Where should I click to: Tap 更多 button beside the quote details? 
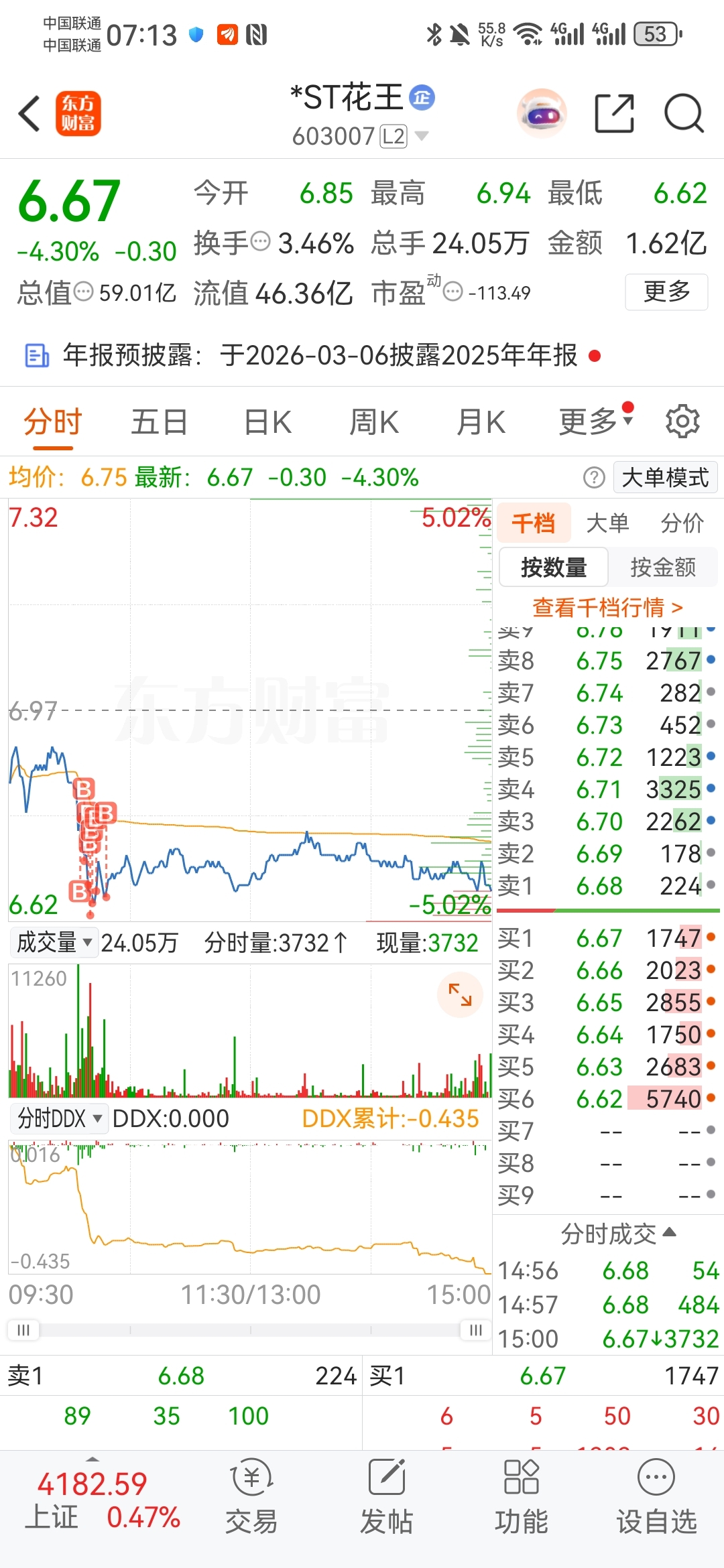tap(666, 292)
